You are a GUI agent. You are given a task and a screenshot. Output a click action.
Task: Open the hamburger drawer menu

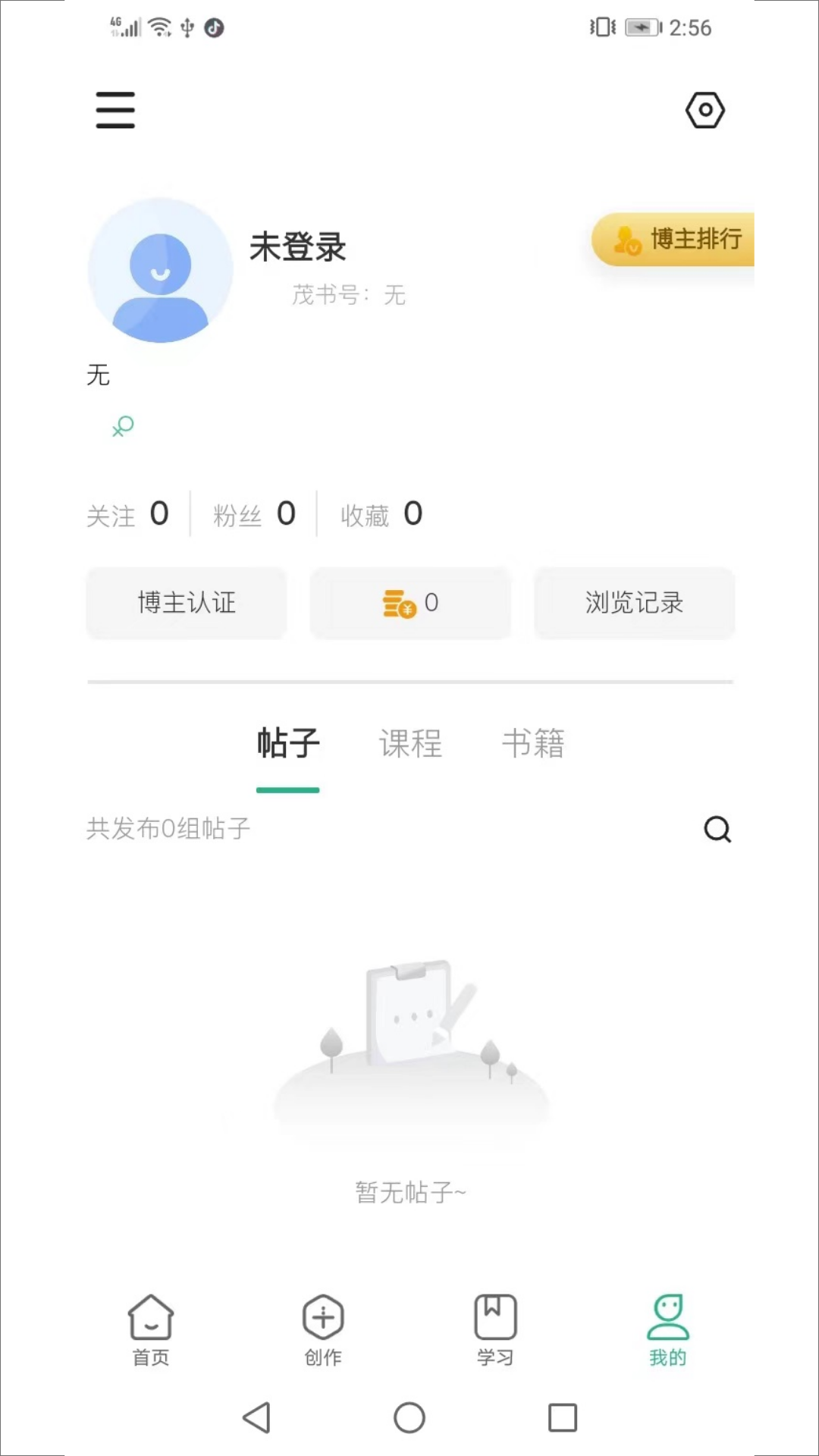click(115, 111)
